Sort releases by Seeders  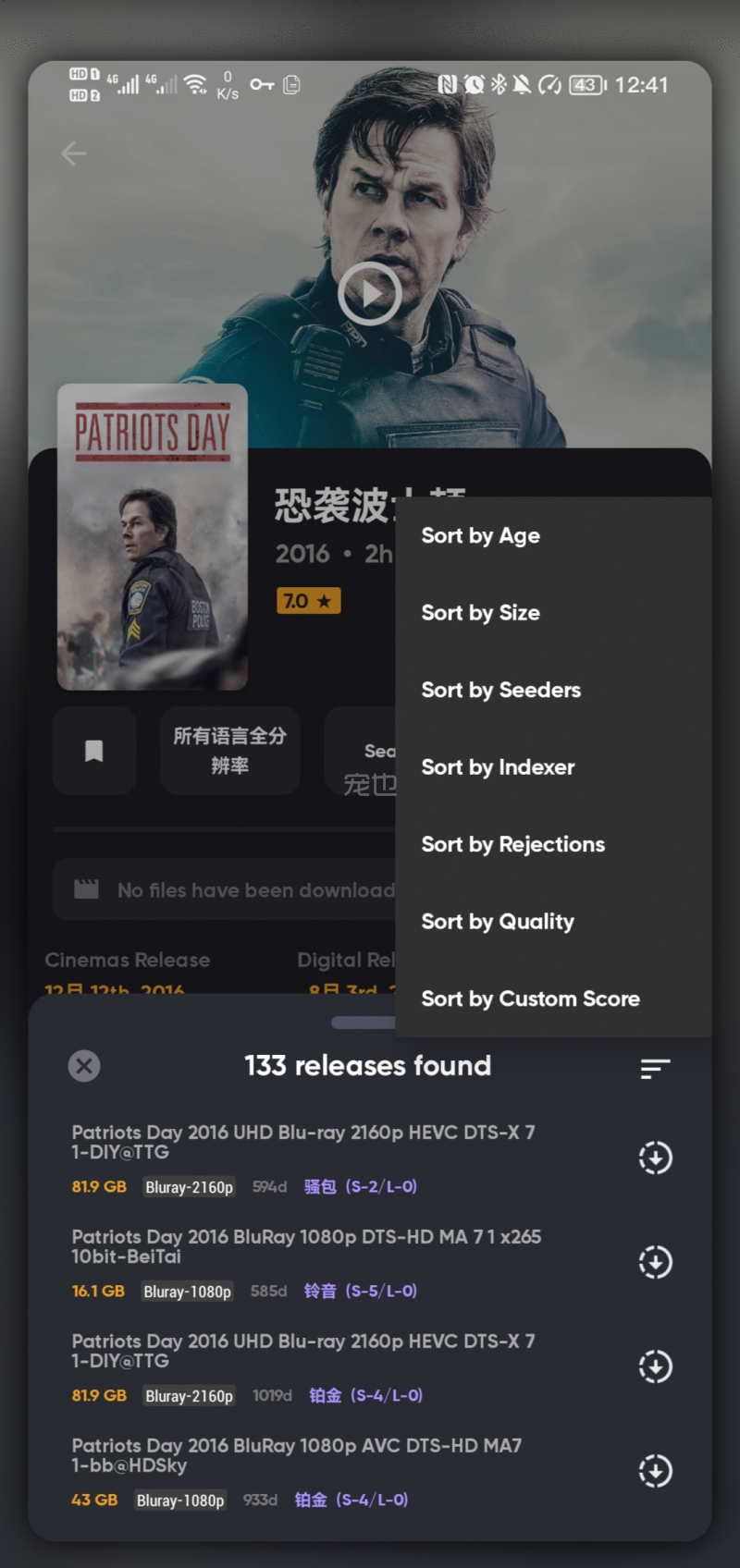coord(501,691)
